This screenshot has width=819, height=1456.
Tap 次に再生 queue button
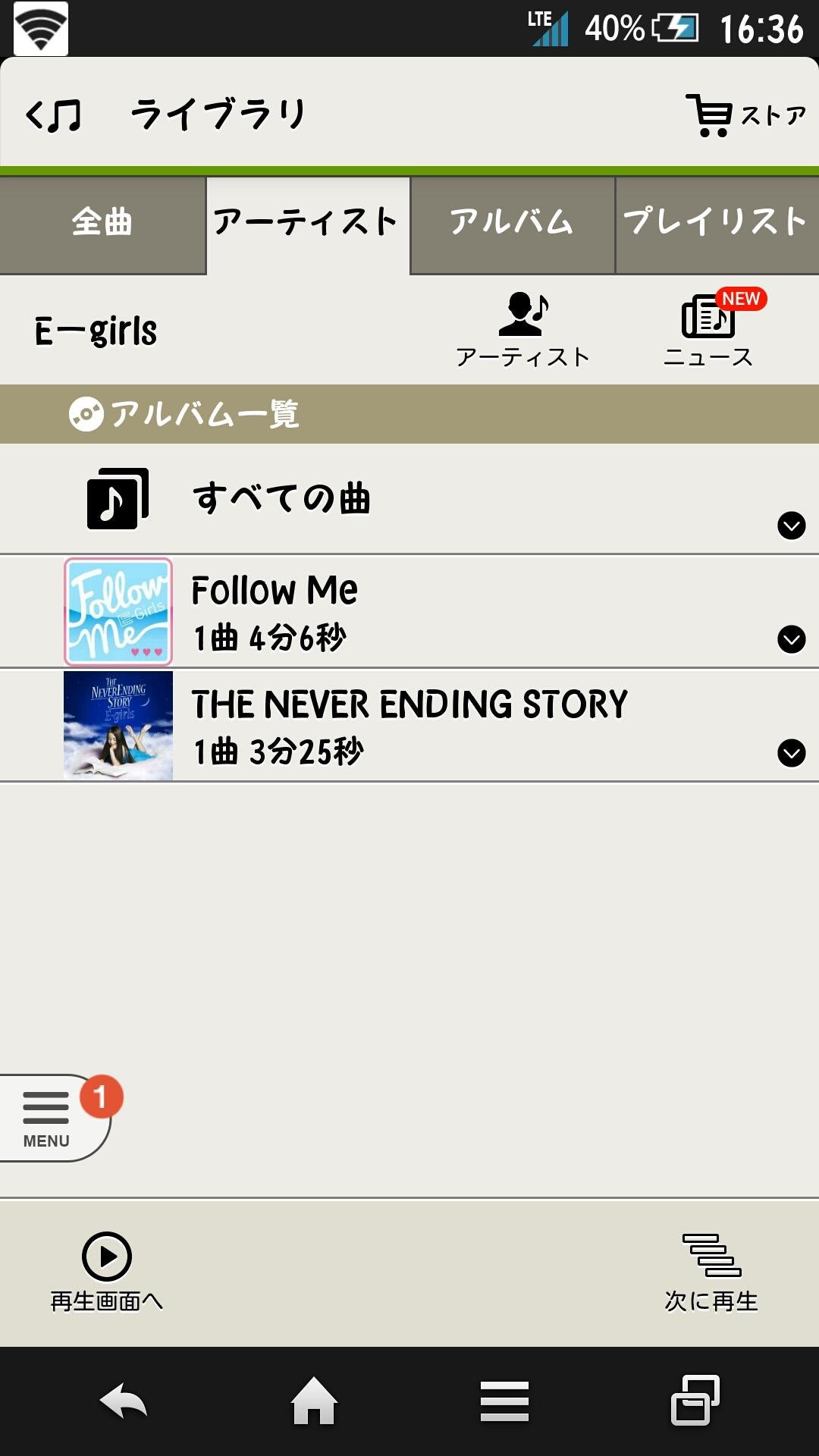[x=711, y=1272]
